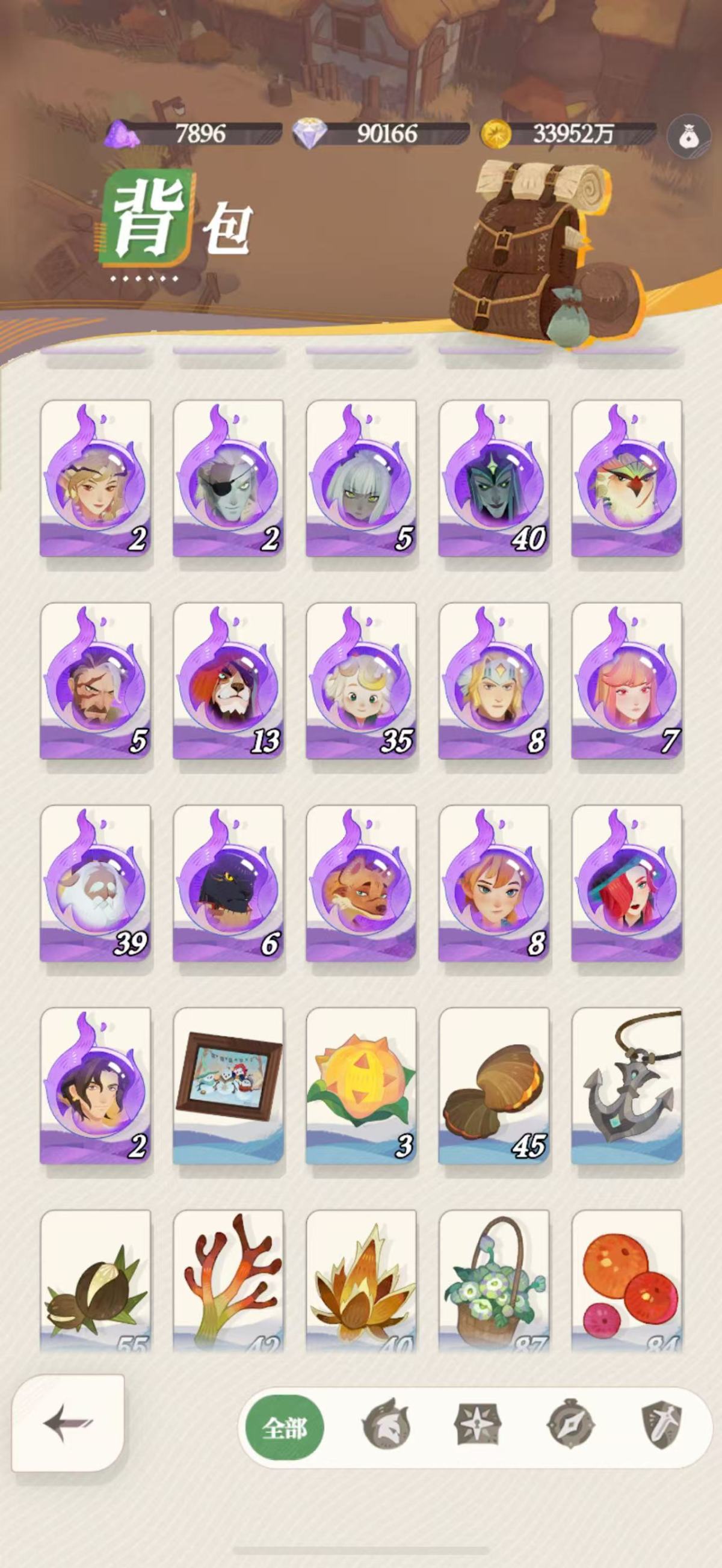722x1568 pixels.
Task: Select the pumpkin flower item with 3
Action: point(361,1085)
